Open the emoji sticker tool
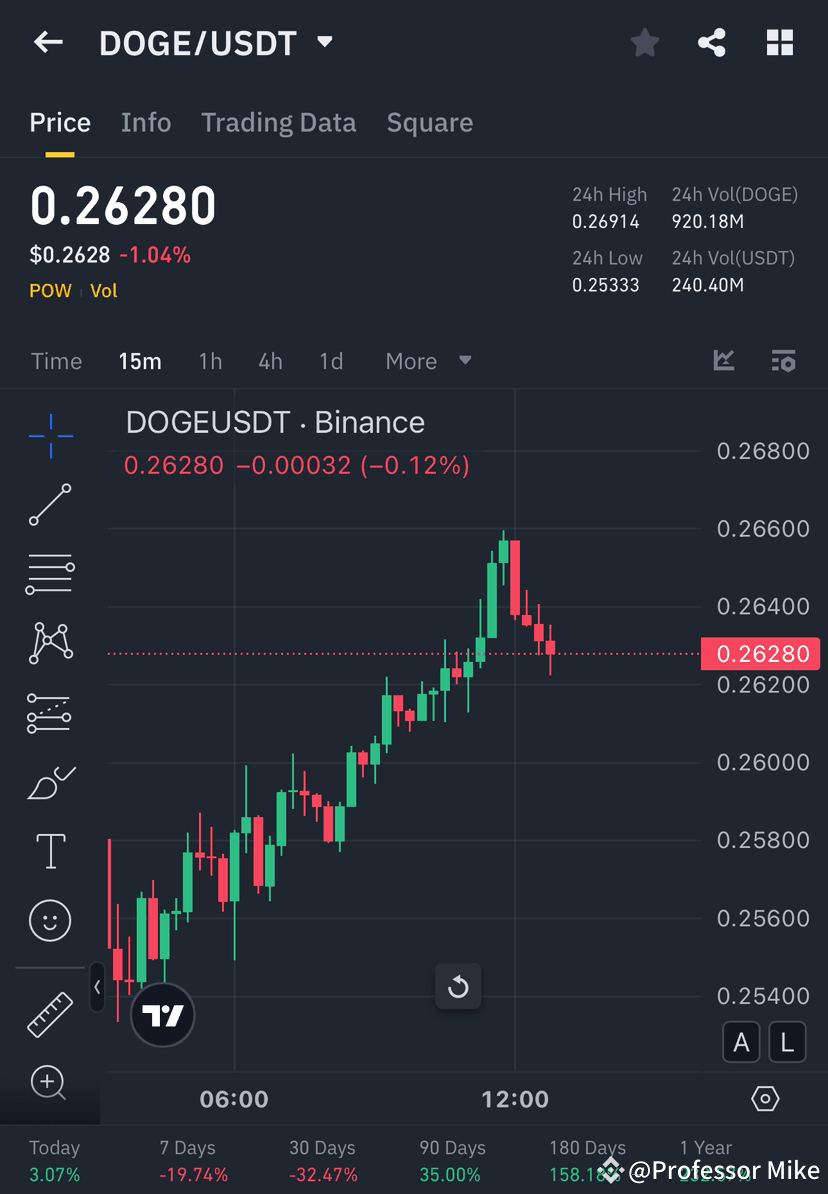The image size is (828, 1194). click(x=50, y=920)
